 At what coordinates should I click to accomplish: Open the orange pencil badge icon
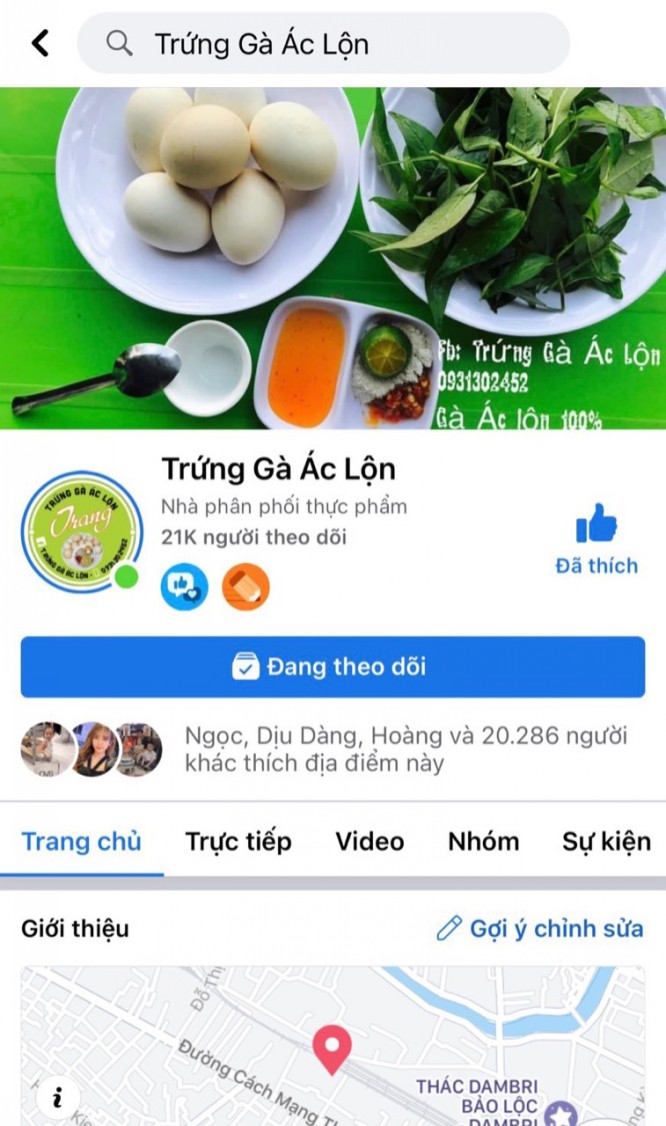(x=245, y=588)
